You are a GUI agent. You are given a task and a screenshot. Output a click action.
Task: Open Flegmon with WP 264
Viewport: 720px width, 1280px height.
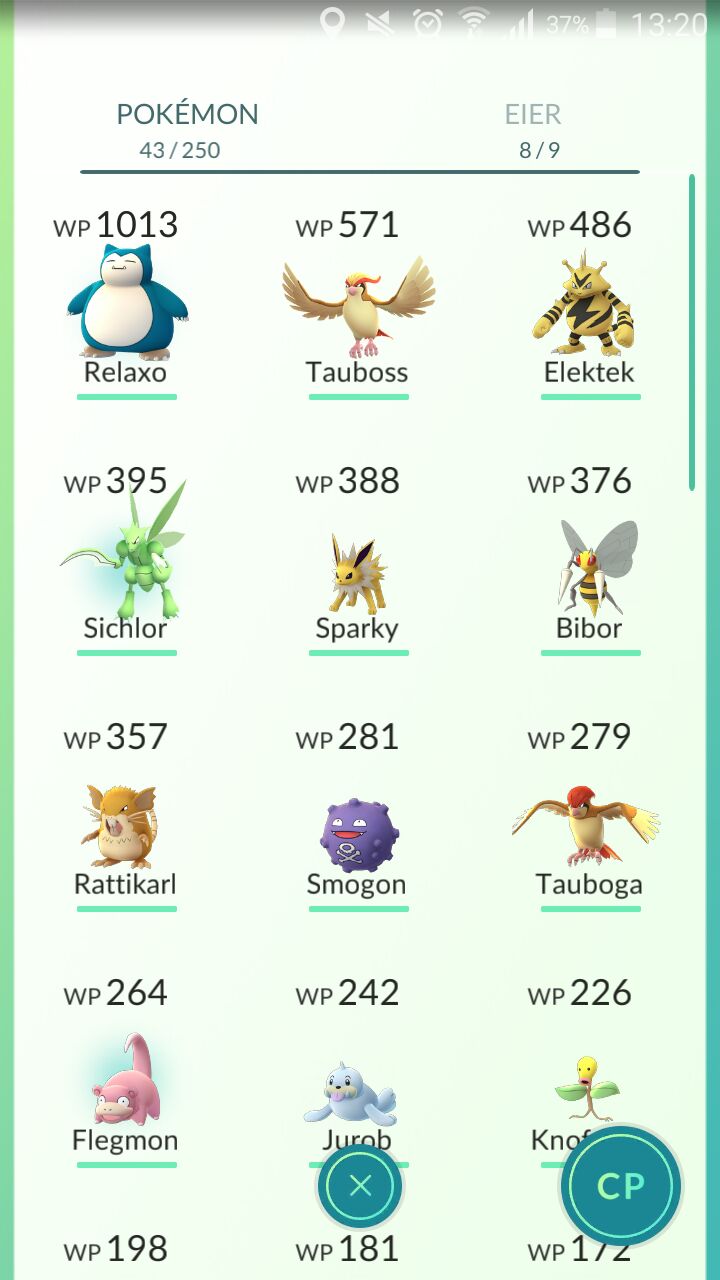click(x=125, y=1085)
